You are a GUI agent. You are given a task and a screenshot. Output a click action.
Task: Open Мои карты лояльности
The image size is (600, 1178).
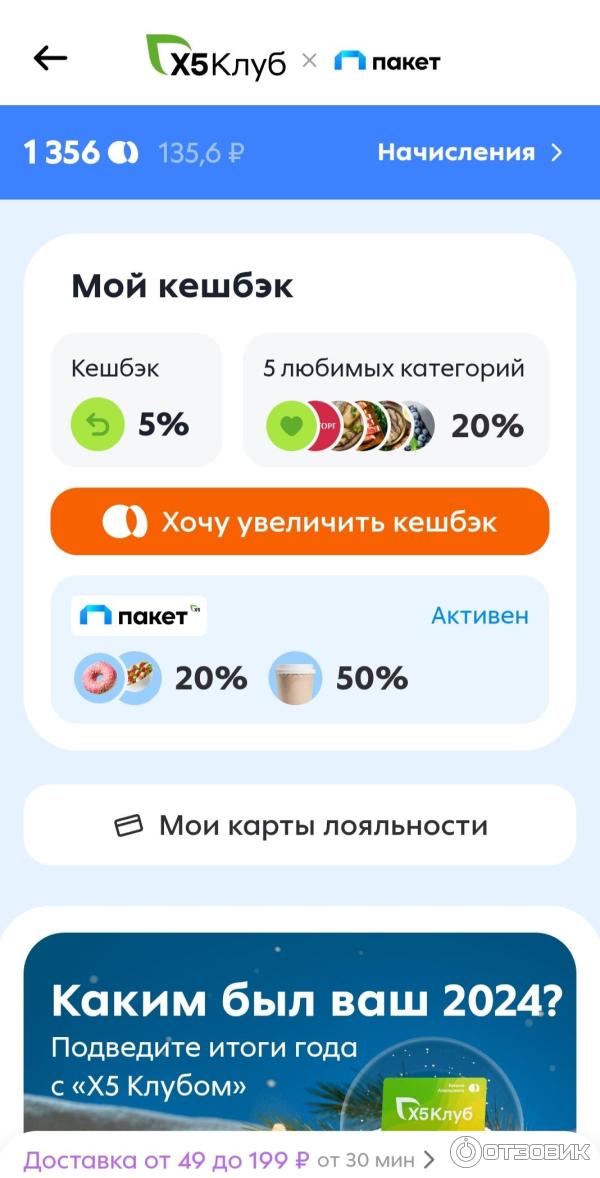299,825
